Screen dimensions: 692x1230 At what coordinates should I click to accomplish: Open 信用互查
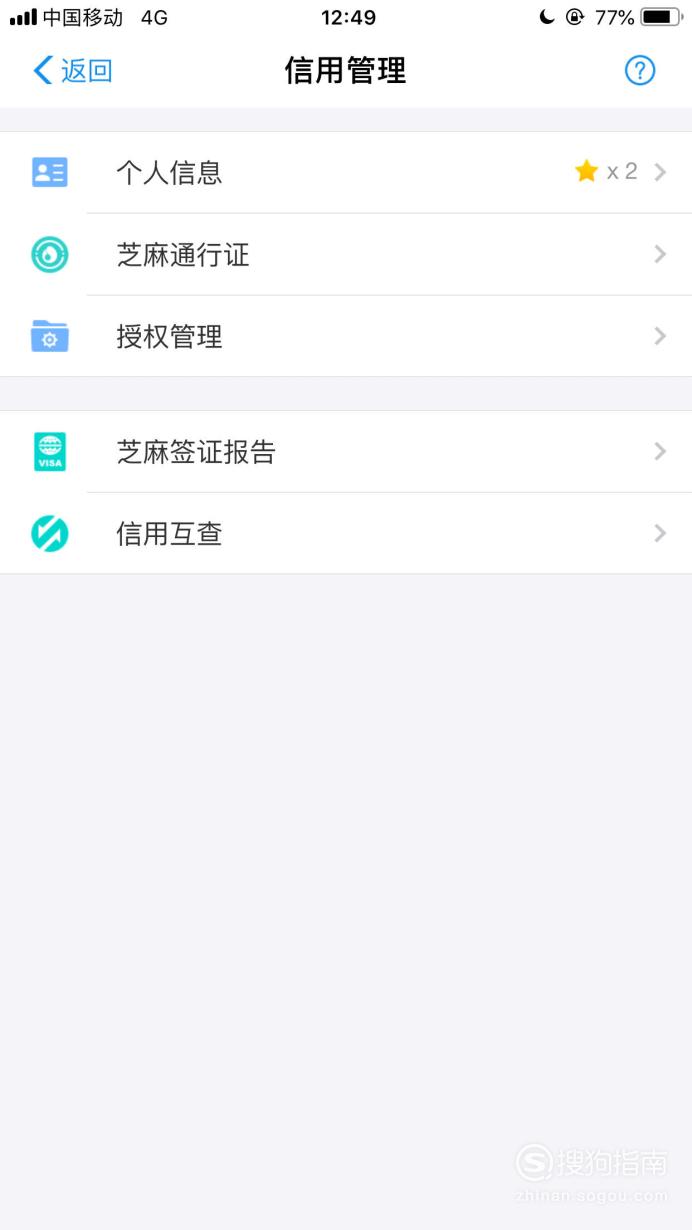346,534
